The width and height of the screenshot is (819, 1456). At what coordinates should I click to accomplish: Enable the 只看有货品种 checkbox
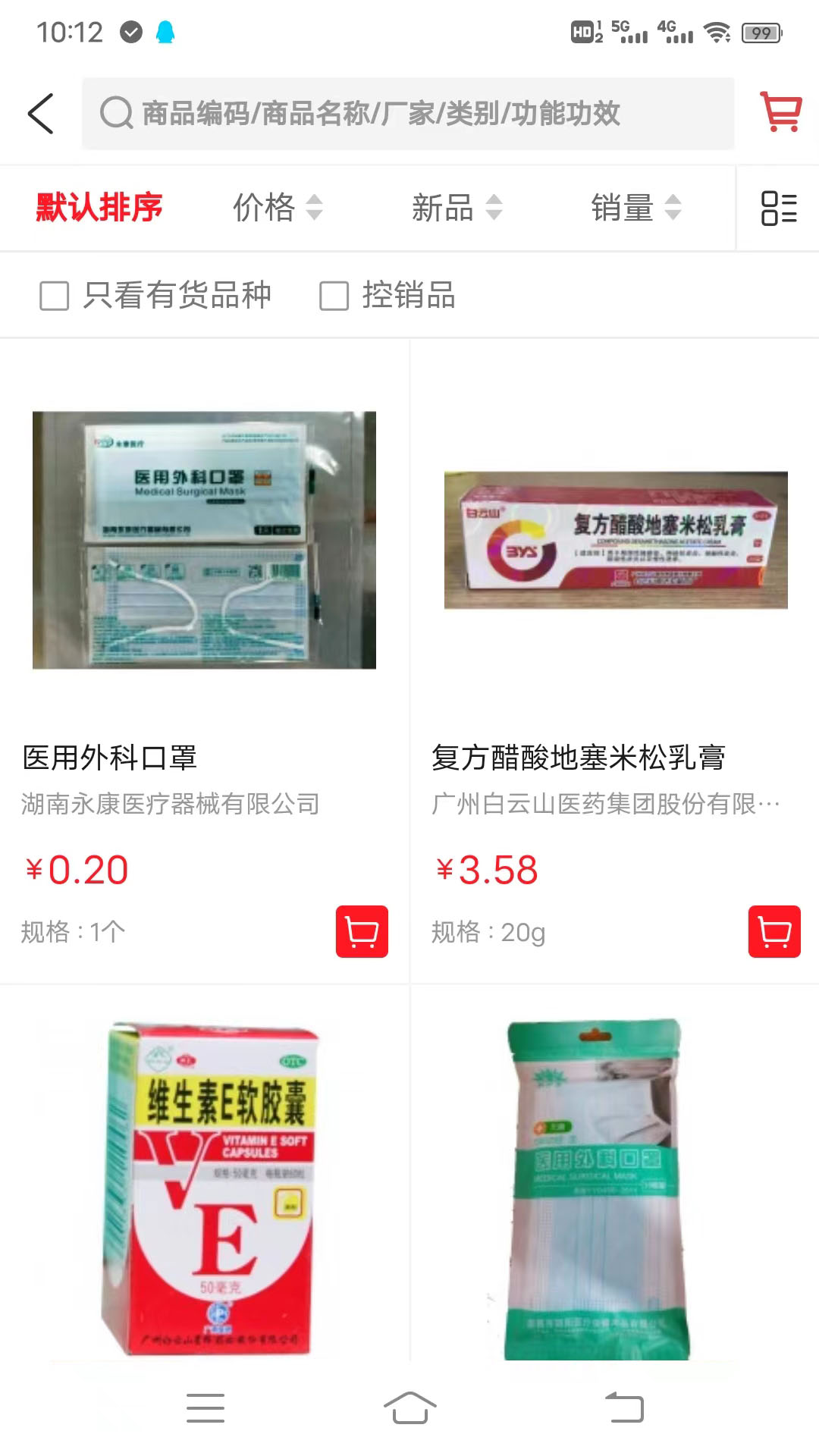pyautogui.click(x=53, y=297)
